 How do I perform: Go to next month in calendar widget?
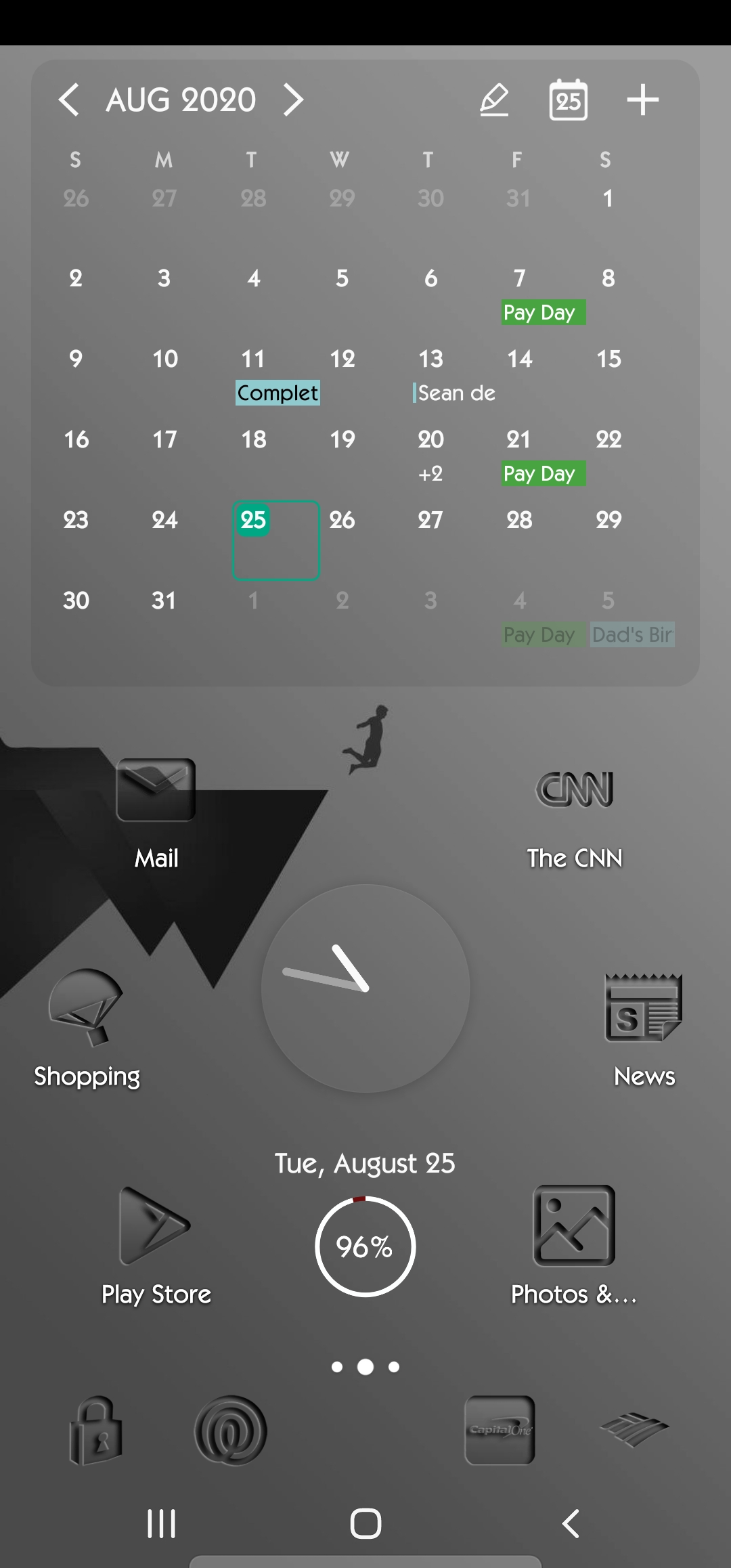click(293, 100)
